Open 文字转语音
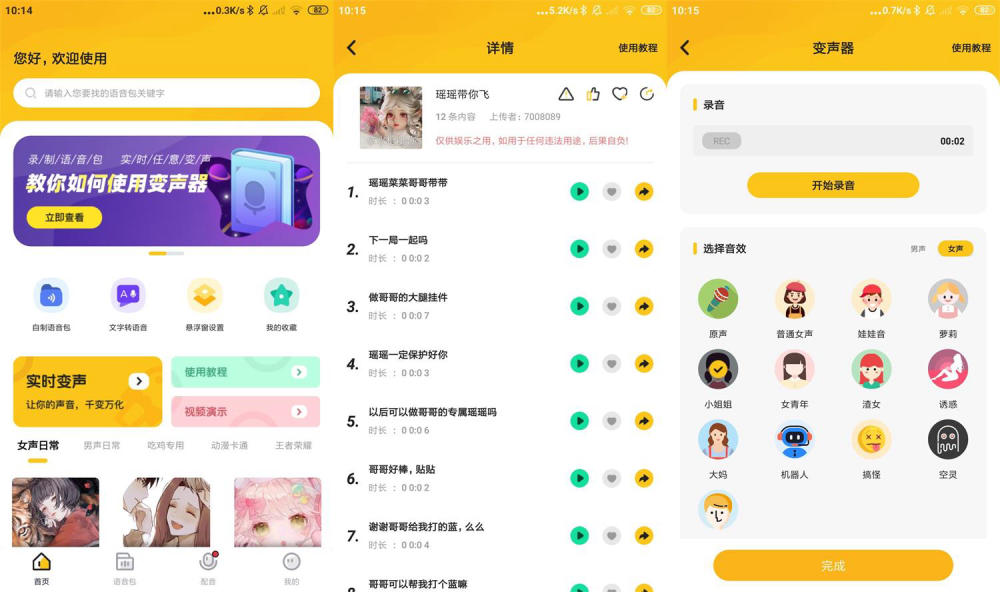Viewport: 1000px width, 592px height. (x=128, y=296)
